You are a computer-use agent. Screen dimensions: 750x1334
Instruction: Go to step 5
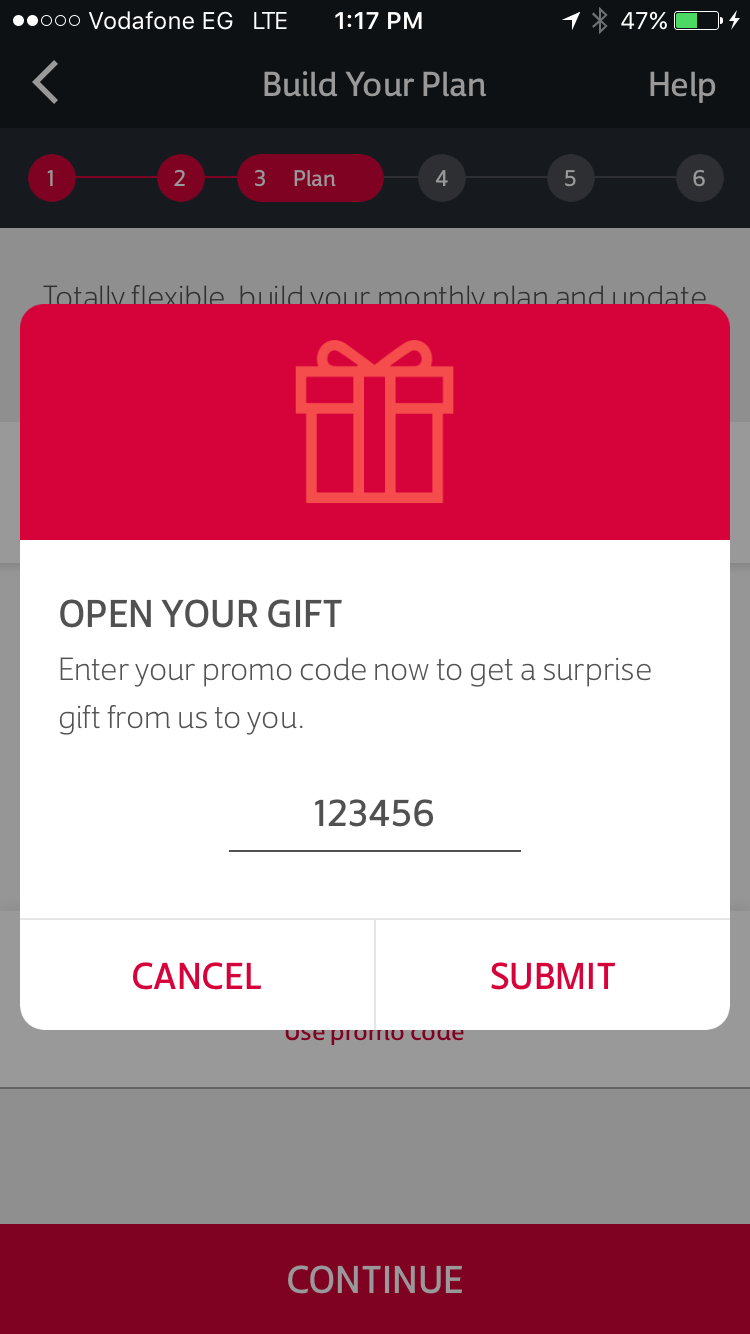570,179
